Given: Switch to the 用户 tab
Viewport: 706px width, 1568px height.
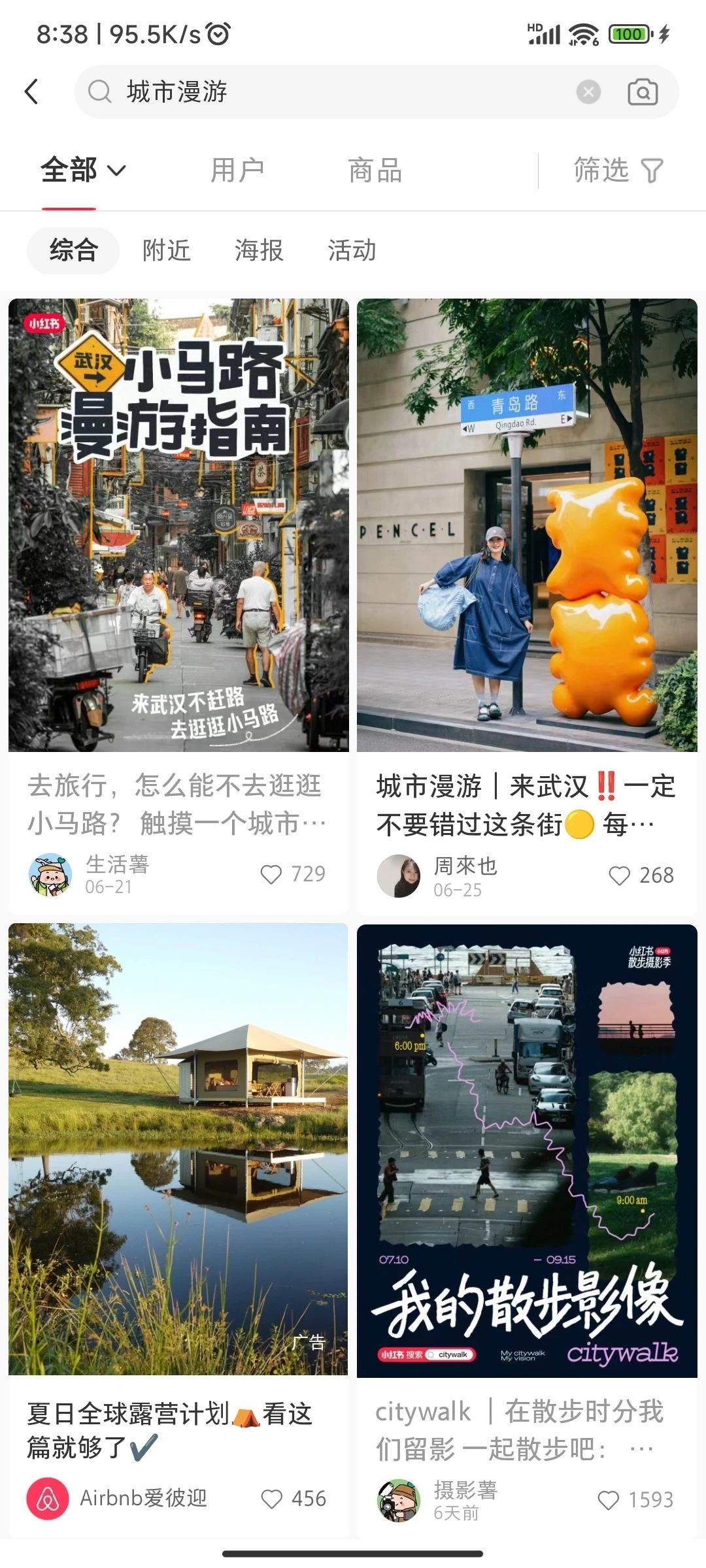Looking at the screenshot, I should (x=237, y=171).
